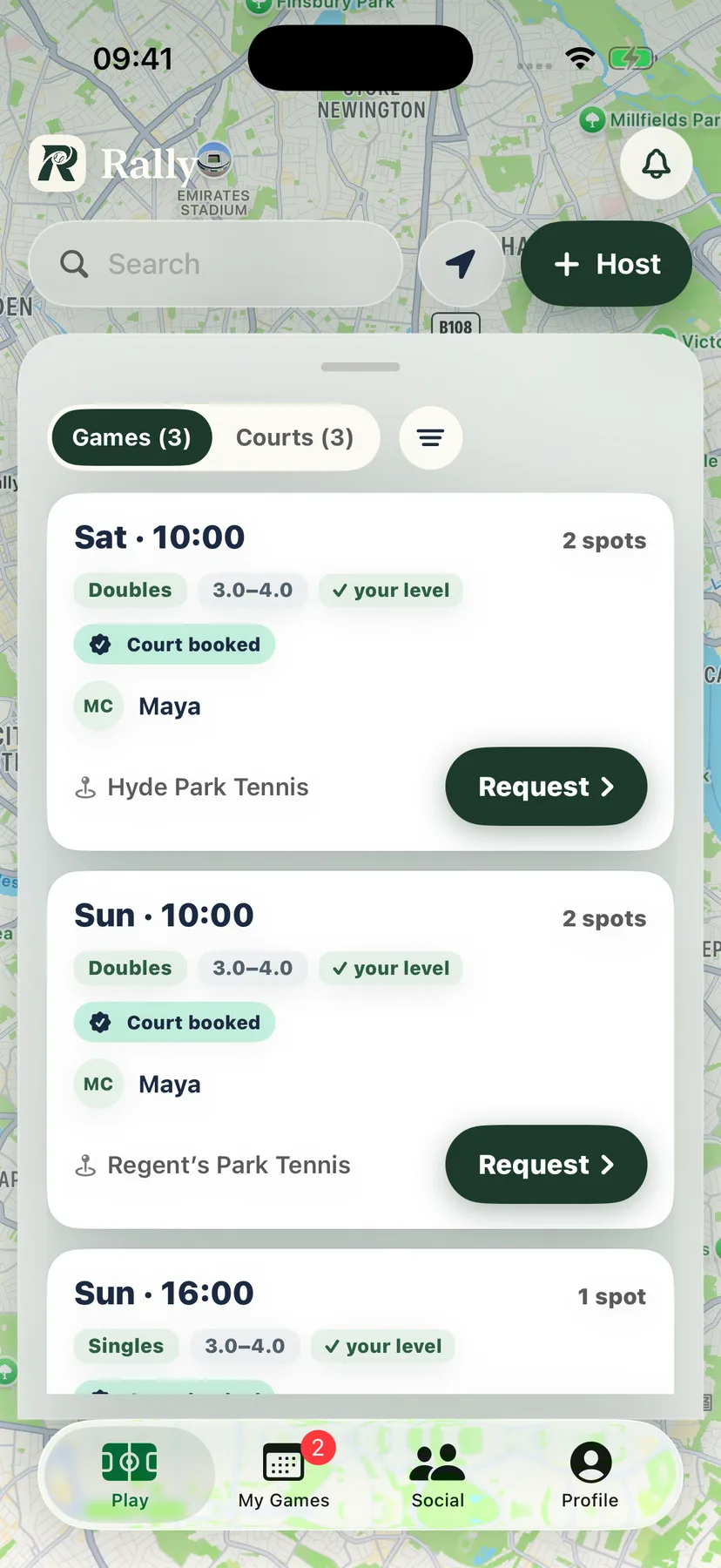Open the filter options icon

coord(431,437)
